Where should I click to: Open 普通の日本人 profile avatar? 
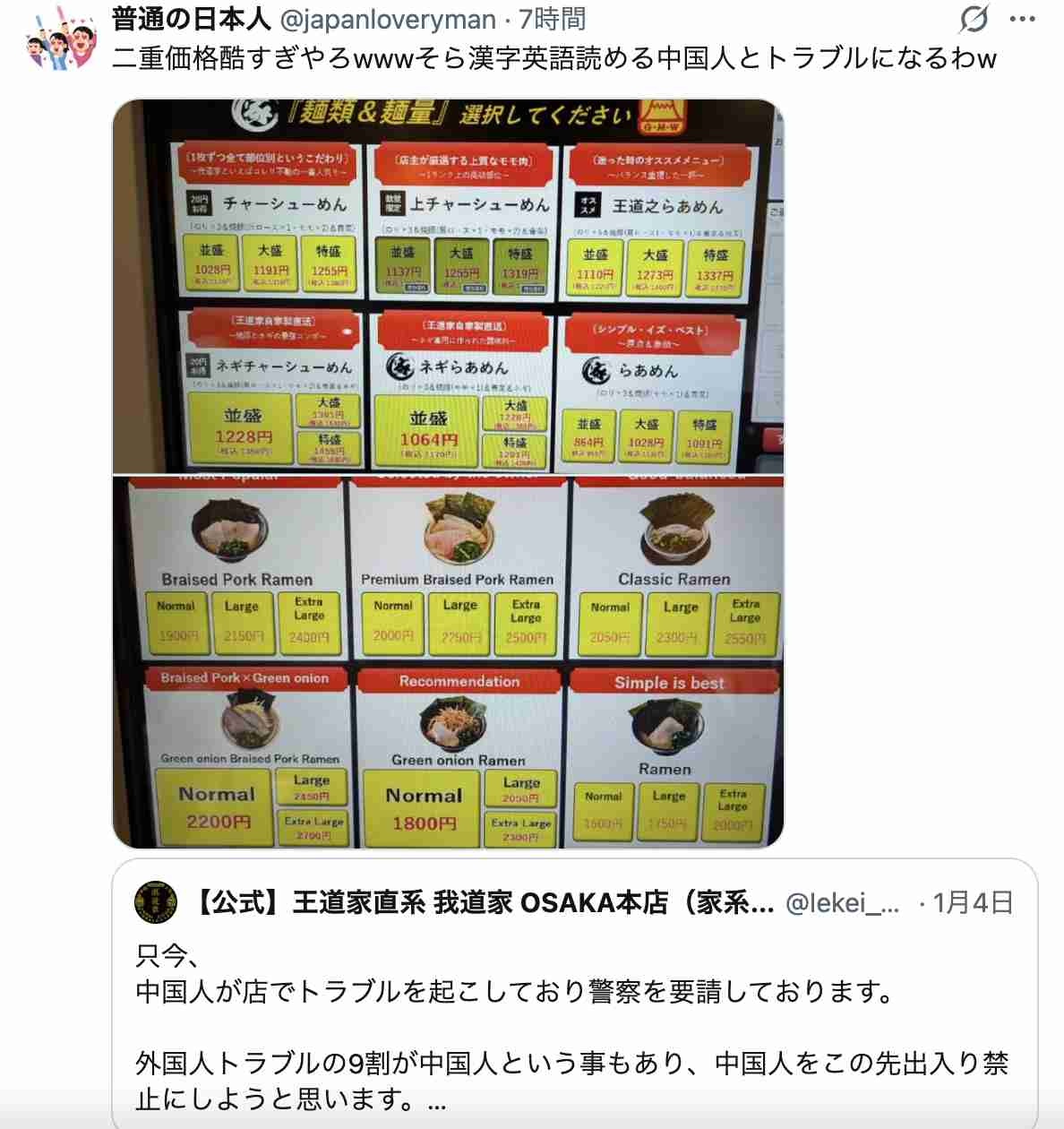[x=61, y=39]
